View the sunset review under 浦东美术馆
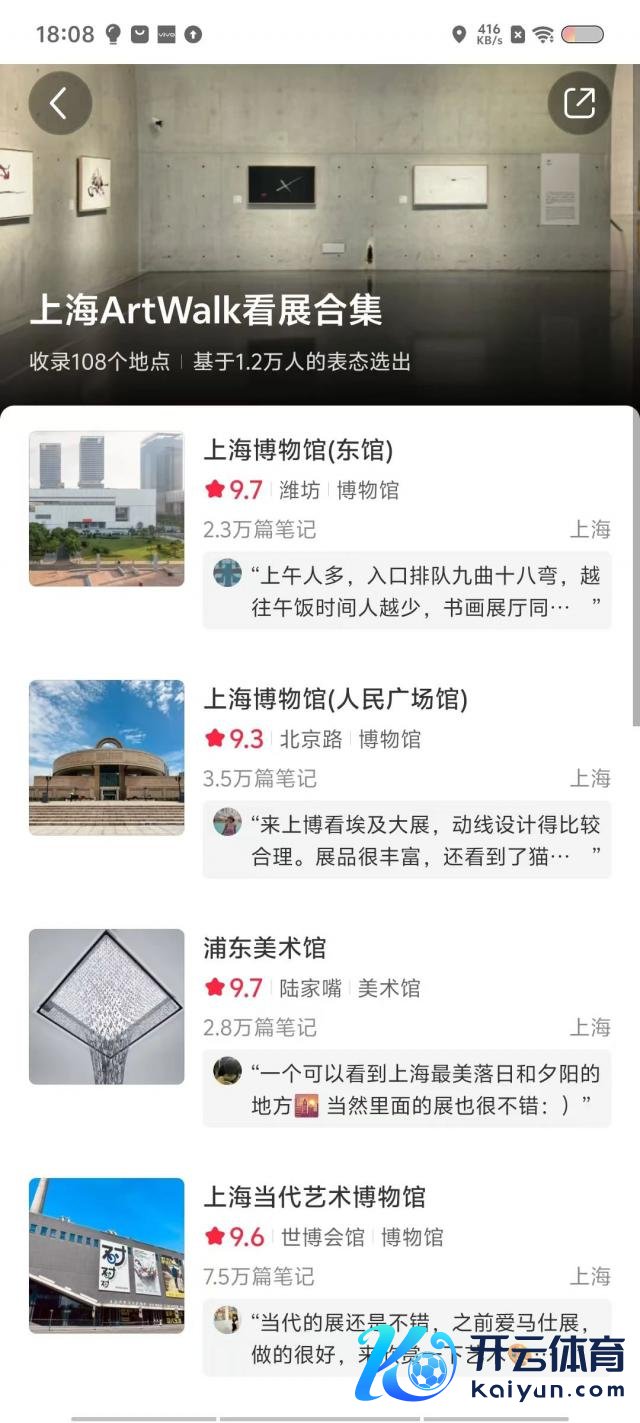The width and height of the screenshot is (640, 1423). (x=407, y=1089)
